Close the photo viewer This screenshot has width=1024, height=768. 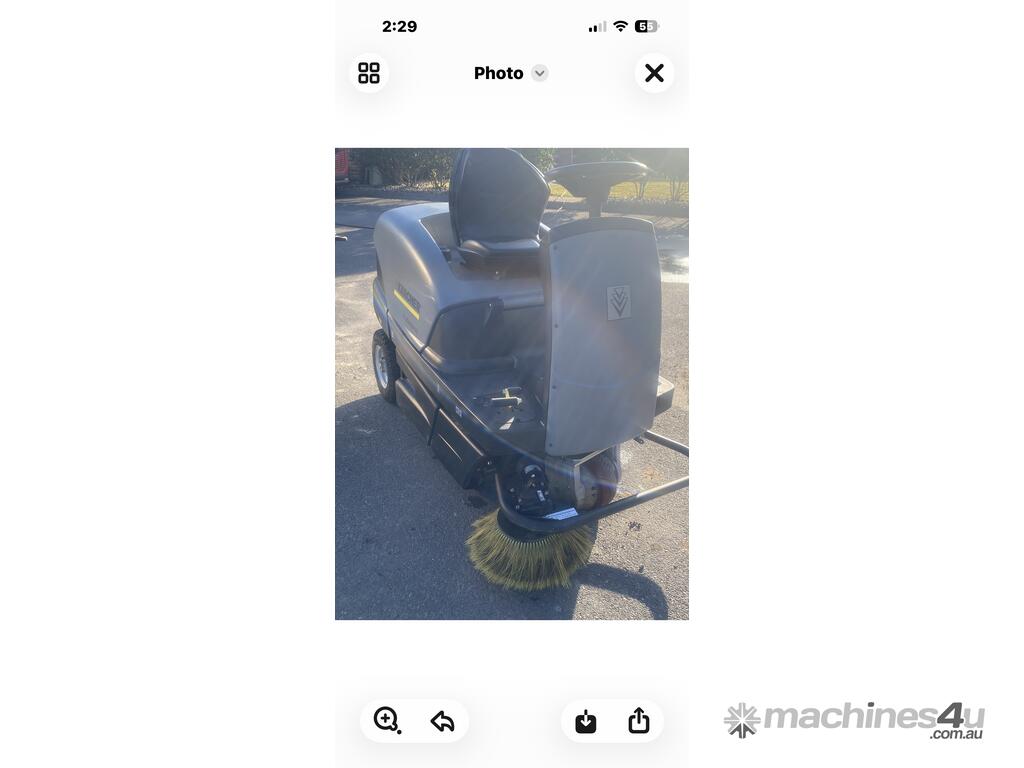(x=654, y=73)
